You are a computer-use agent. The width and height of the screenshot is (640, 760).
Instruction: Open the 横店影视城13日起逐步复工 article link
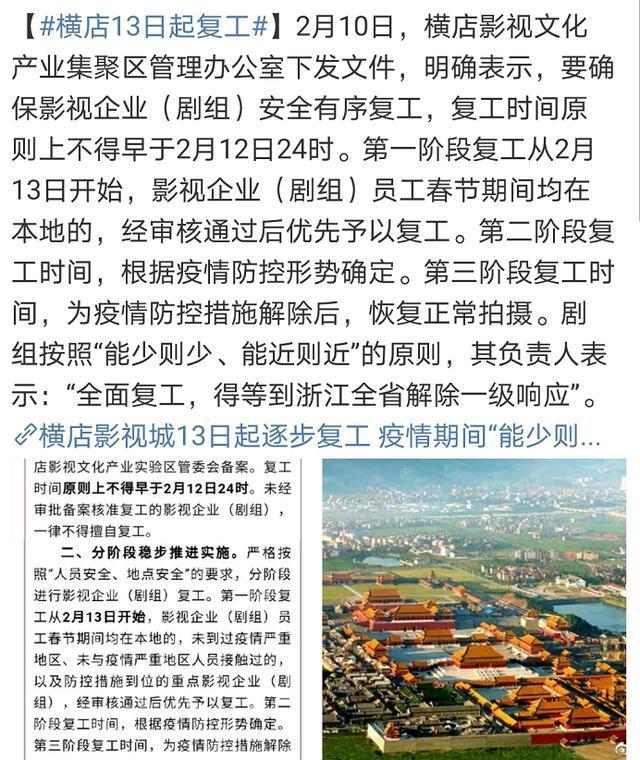tap(308, 435)
